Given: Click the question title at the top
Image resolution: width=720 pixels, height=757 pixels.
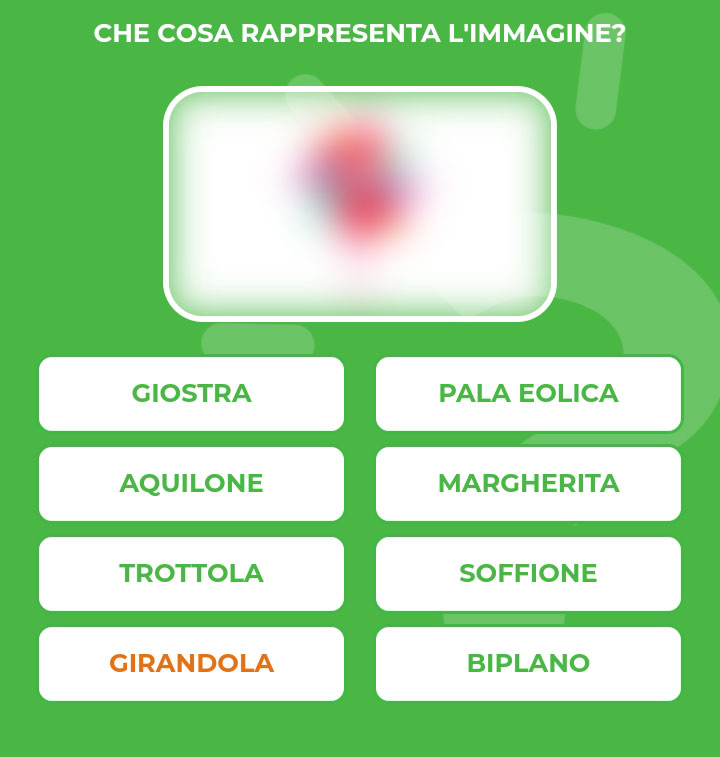Looking at the screenshot, I should click(x=360, y=31).
